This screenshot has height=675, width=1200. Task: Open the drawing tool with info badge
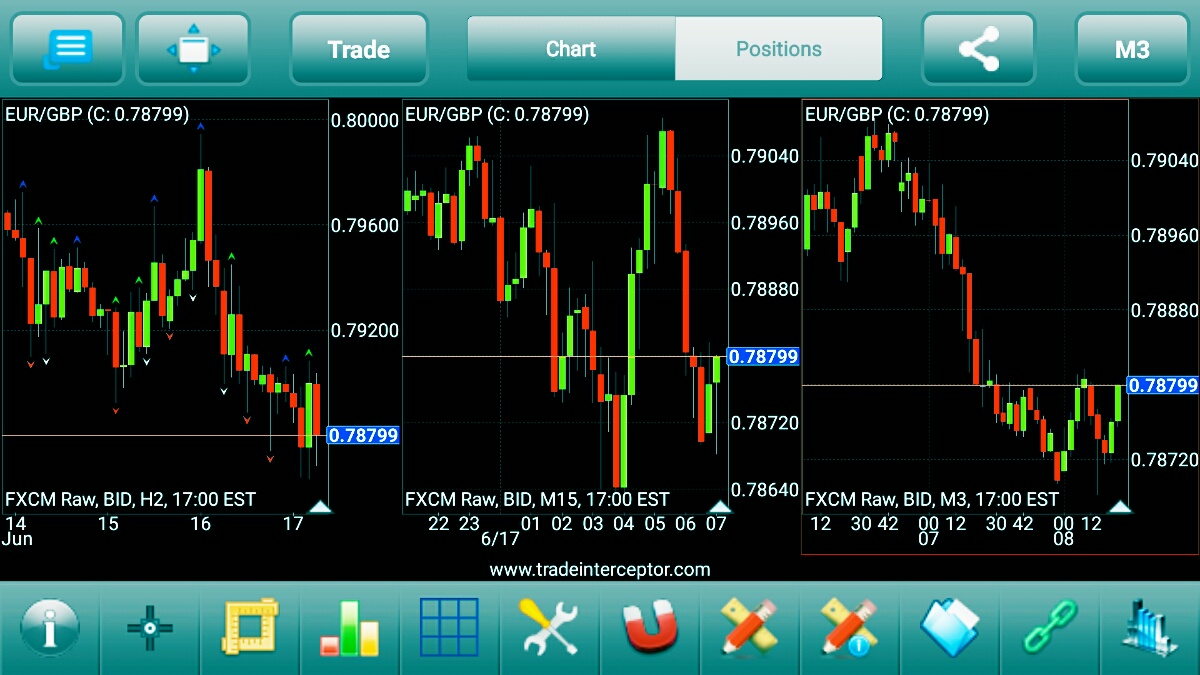[x=850, y=629]
